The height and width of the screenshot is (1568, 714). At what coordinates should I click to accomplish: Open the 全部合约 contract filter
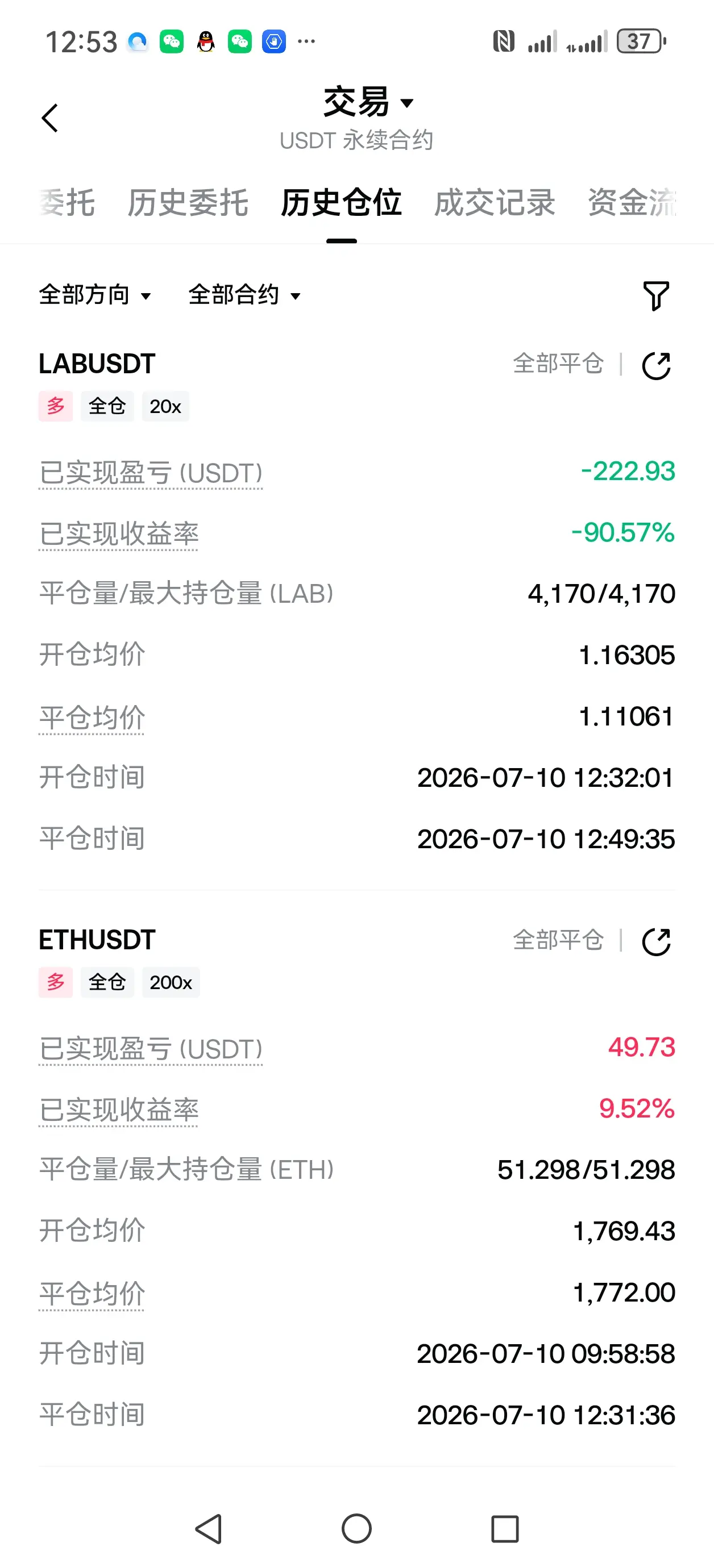pos(245,295)
